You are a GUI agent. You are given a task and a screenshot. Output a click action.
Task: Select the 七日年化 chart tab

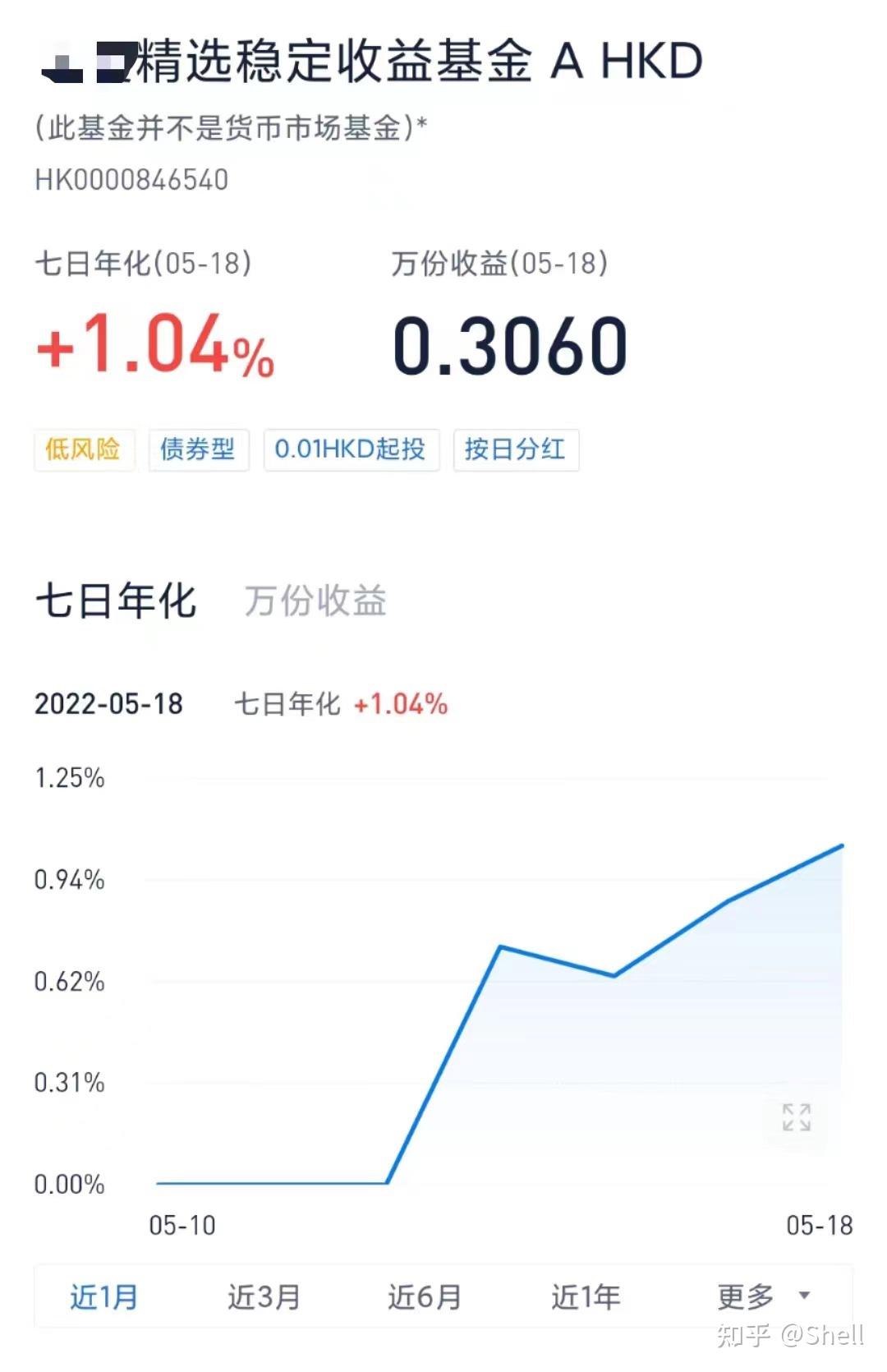(x=117, y=601)
